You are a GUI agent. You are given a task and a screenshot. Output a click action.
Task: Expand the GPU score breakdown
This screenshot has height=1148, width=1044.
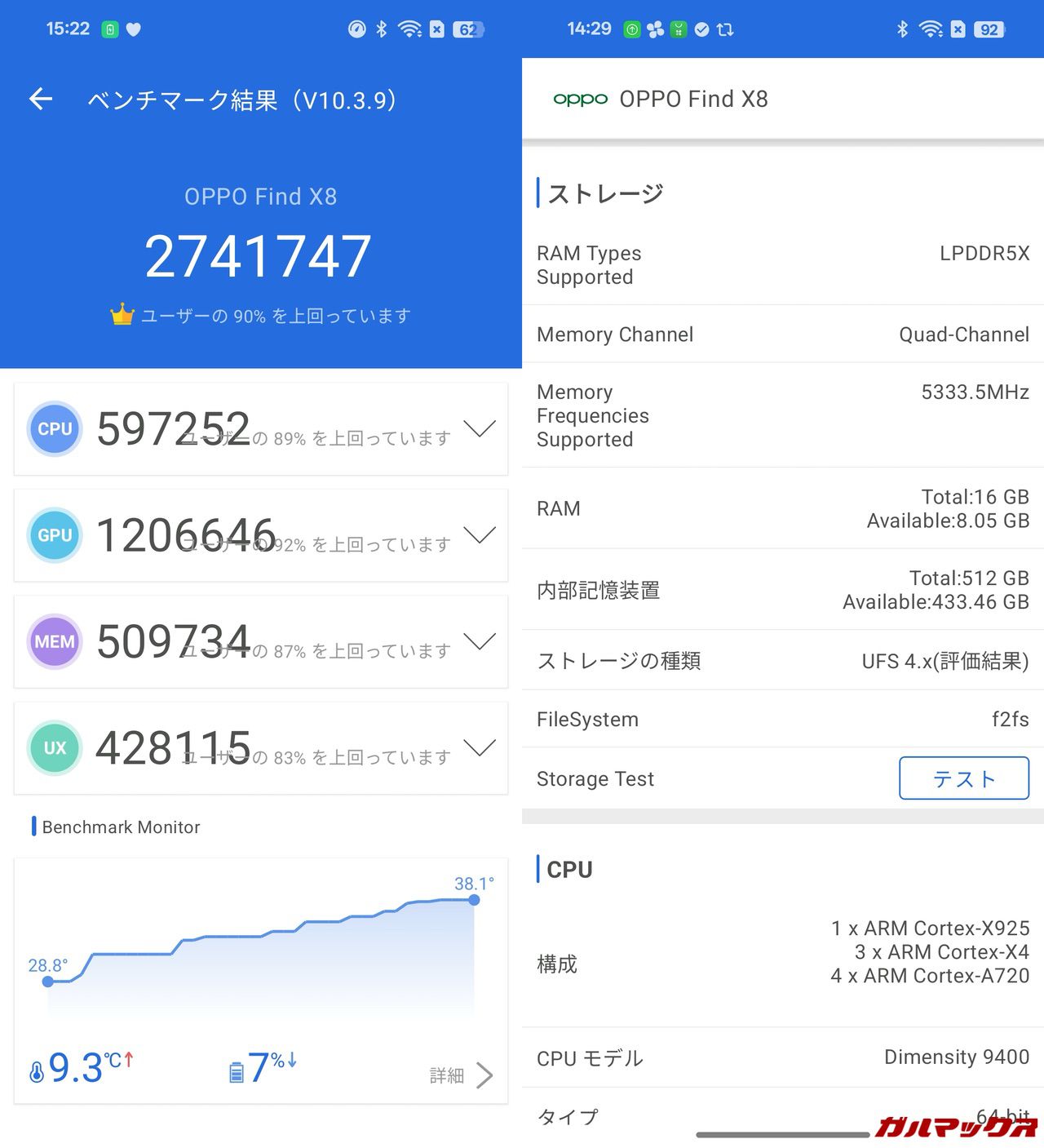[x=479, y=535]
